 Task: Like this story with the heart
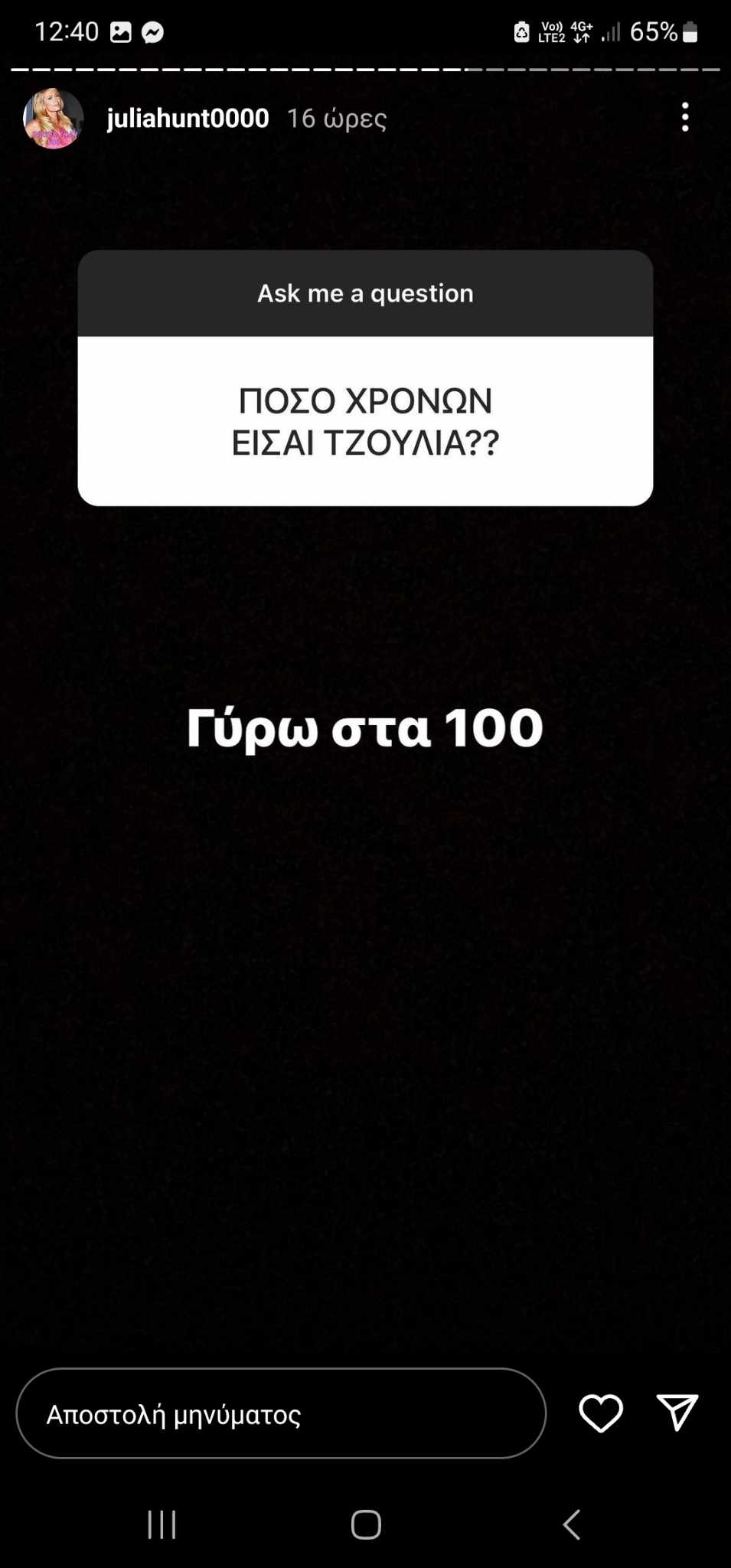(601, 1413)
